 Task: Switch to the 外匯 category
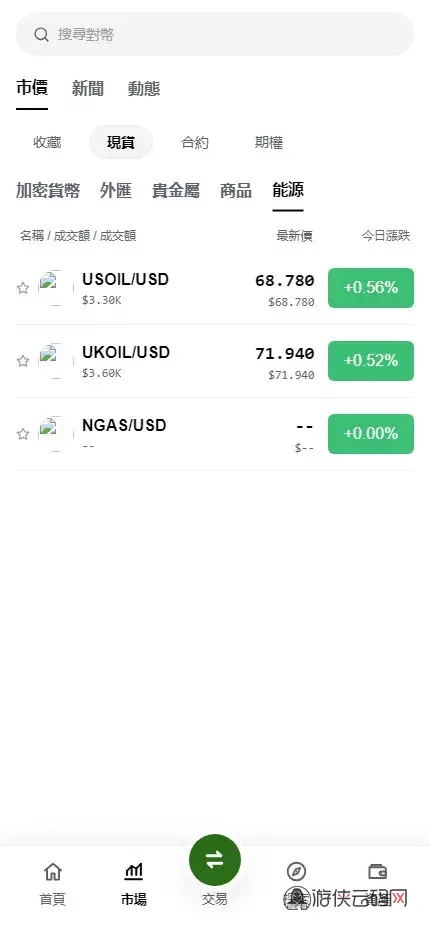116,191
